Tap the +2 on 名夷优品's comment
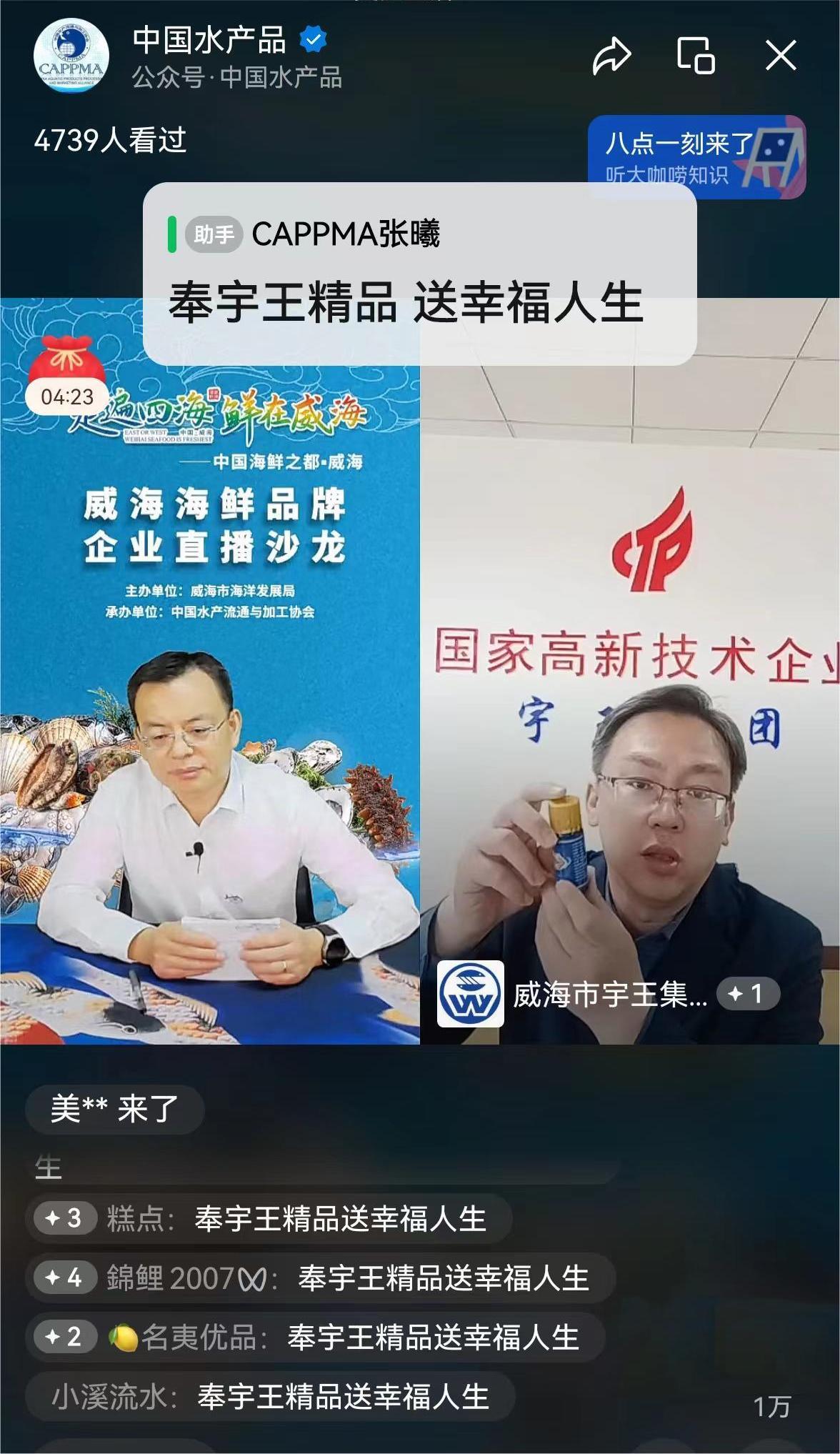Image resolution: width=840 pixels, height=1454 pixels. [63, 1337]
